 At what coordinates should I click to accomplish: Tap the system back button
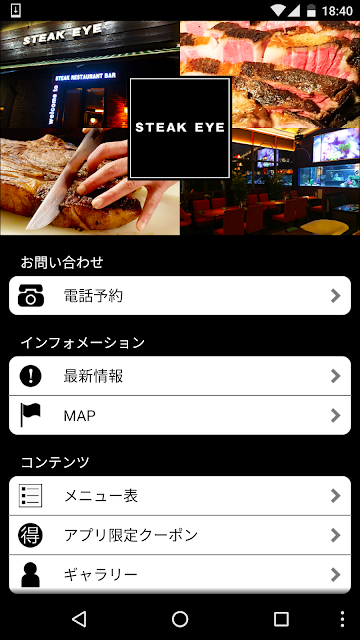click(x=79, y=619)
